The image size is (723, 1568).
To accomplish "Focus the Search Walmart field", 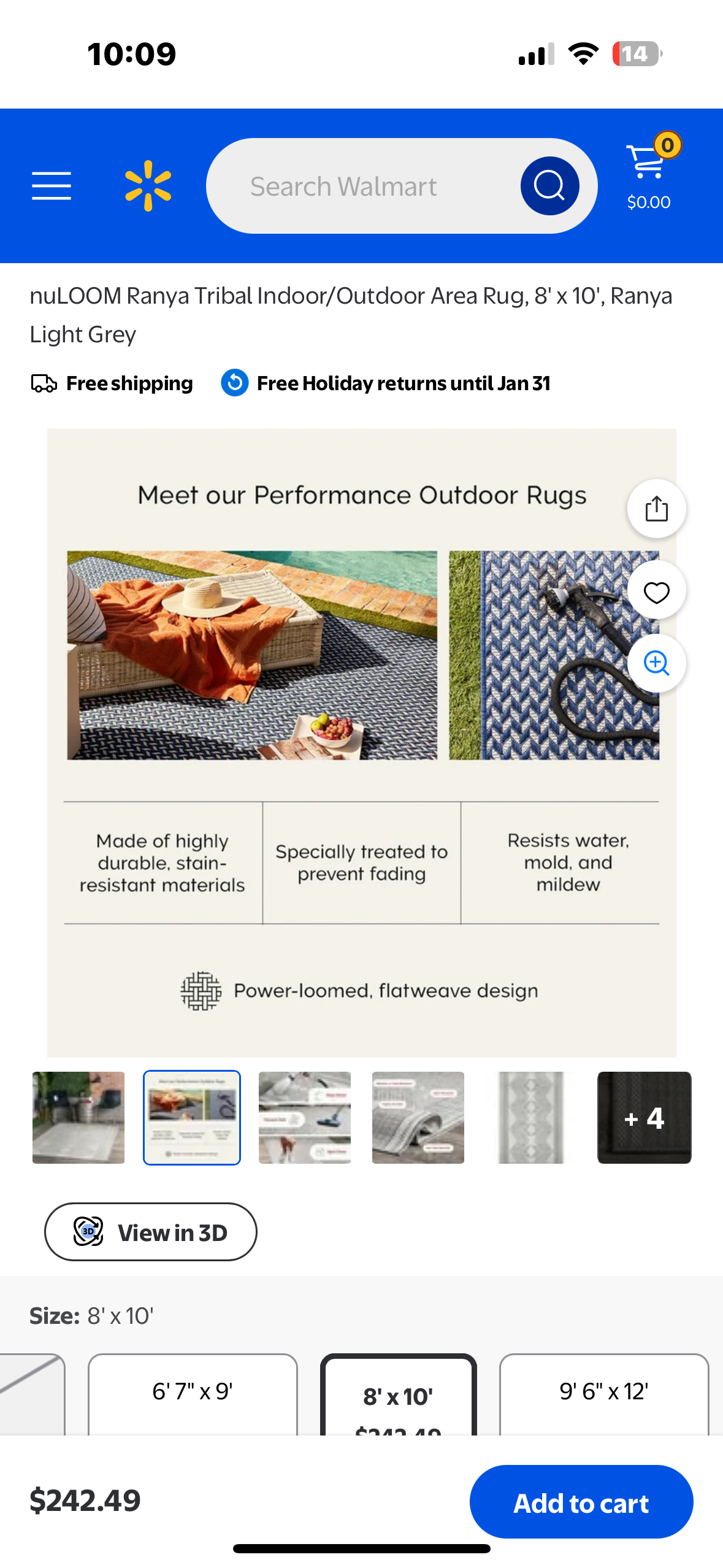I will pyautogui.click(x=362, y=186).
